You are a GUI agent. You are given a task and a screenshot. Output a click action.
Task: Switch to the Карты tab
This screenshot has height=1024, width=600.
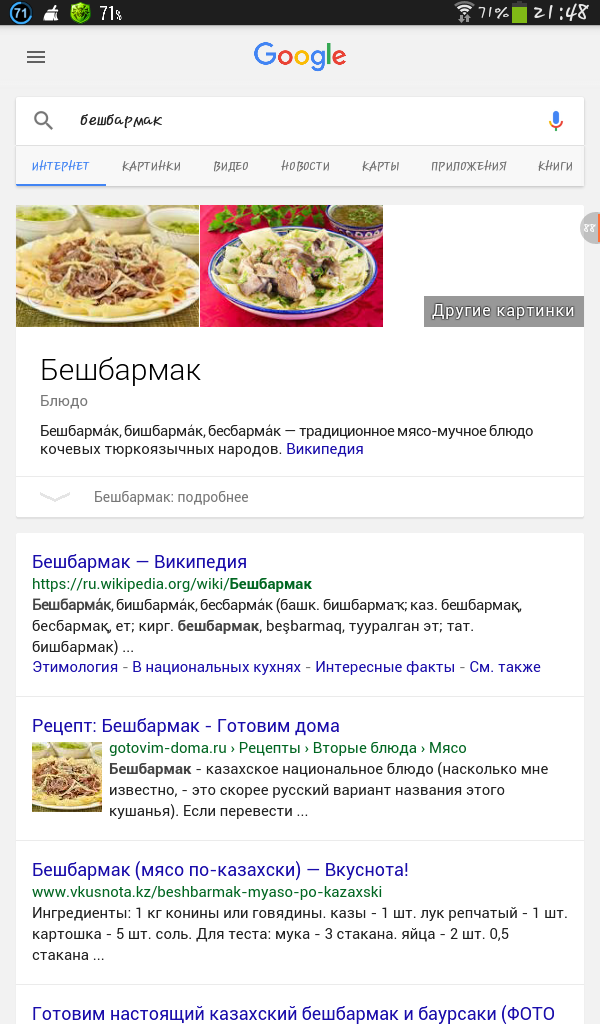tap(381, 166)
